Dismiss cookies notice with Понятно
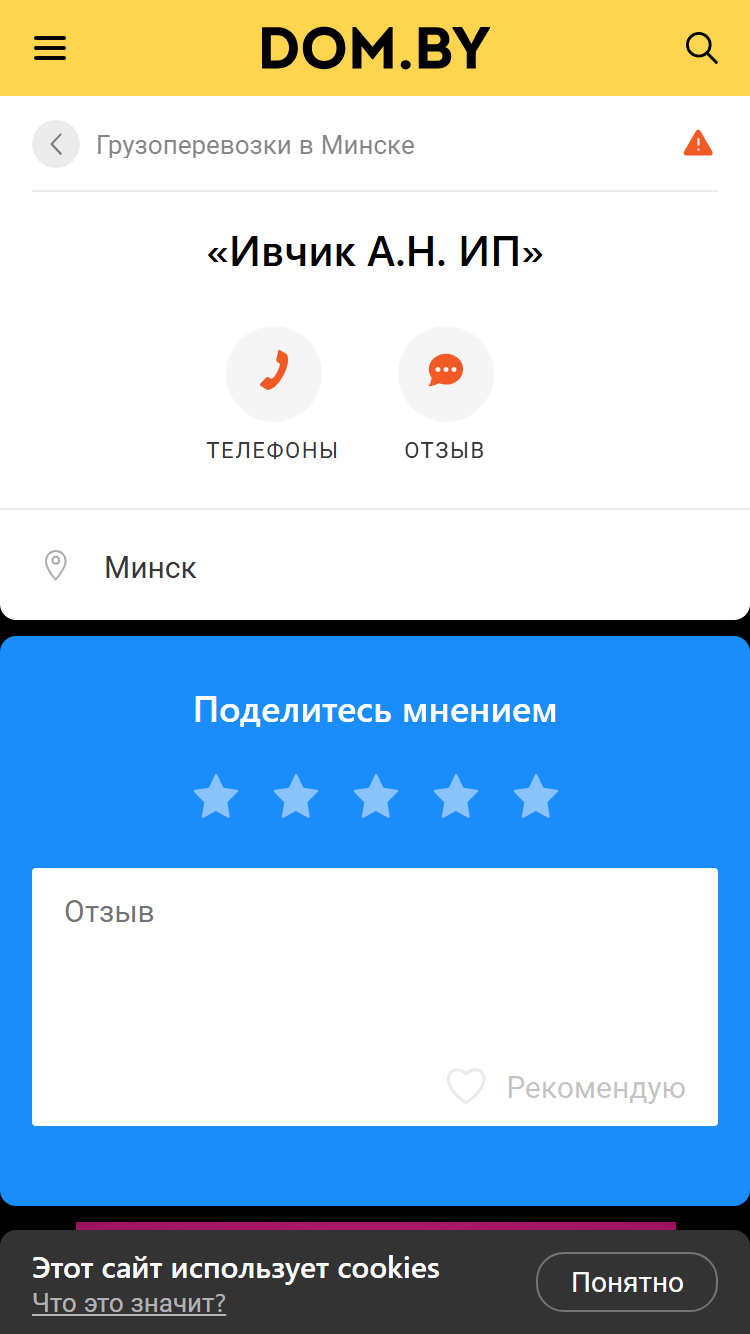 tap(627, 1282)
